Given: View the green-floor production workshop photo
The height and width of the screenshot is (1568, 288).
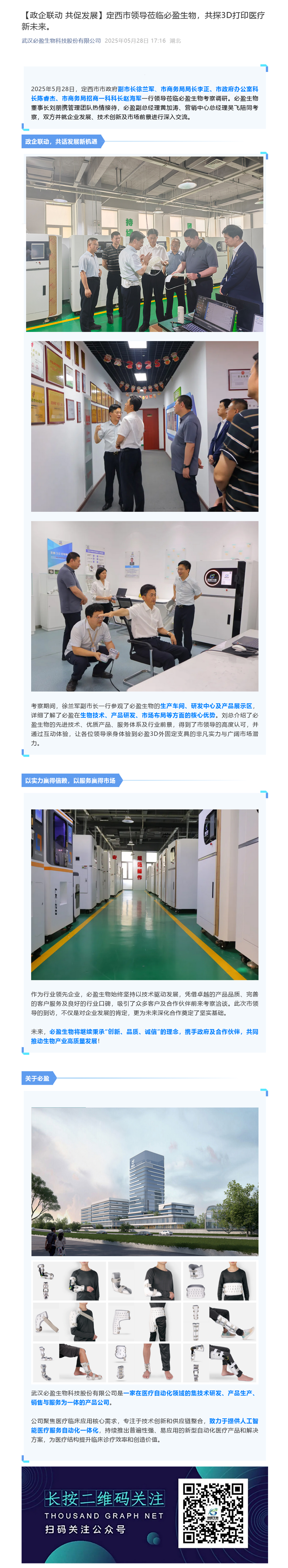Looking at the screenshot, I should (144, 894).
